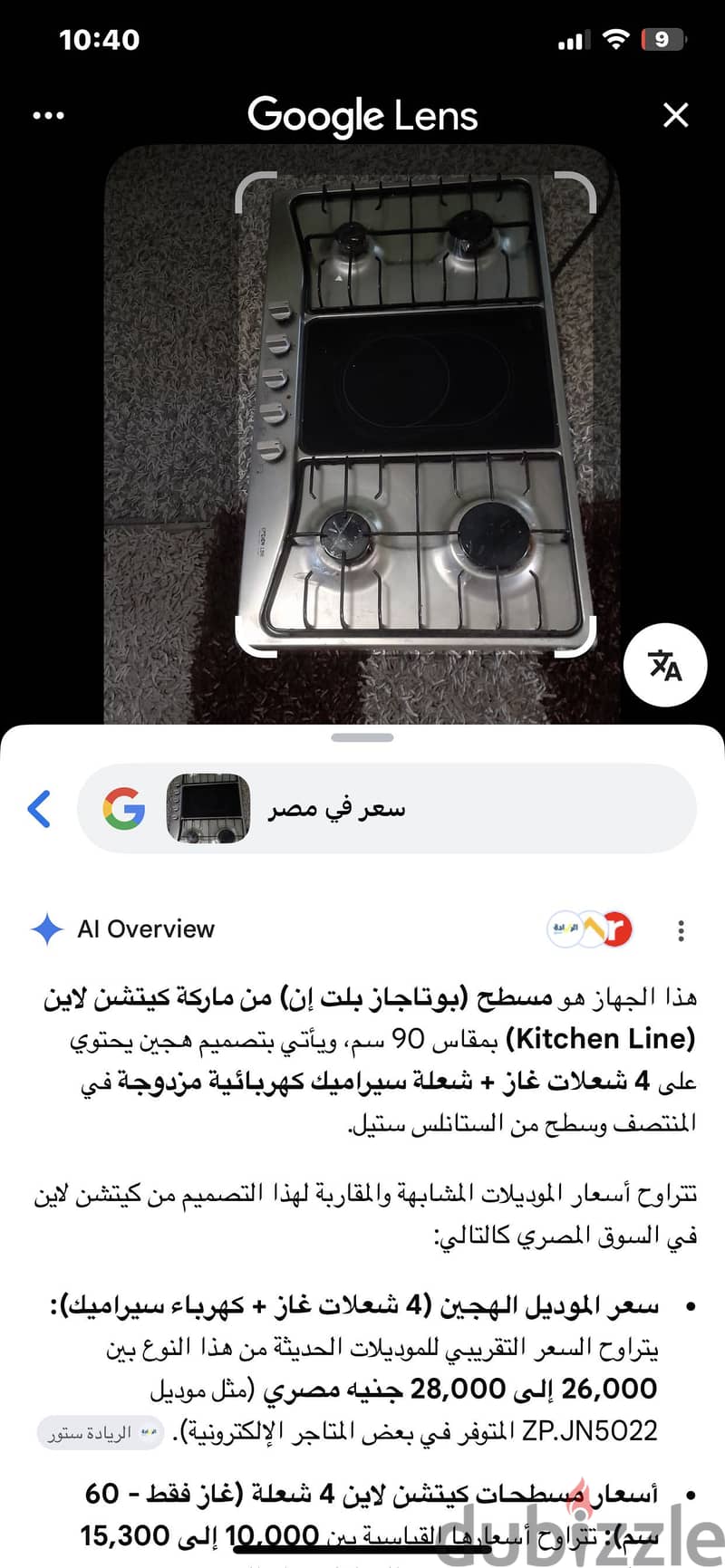This screenshot has width=725, height=1568.
Task: Open AI Overview options menu
Action: [681, 930]
